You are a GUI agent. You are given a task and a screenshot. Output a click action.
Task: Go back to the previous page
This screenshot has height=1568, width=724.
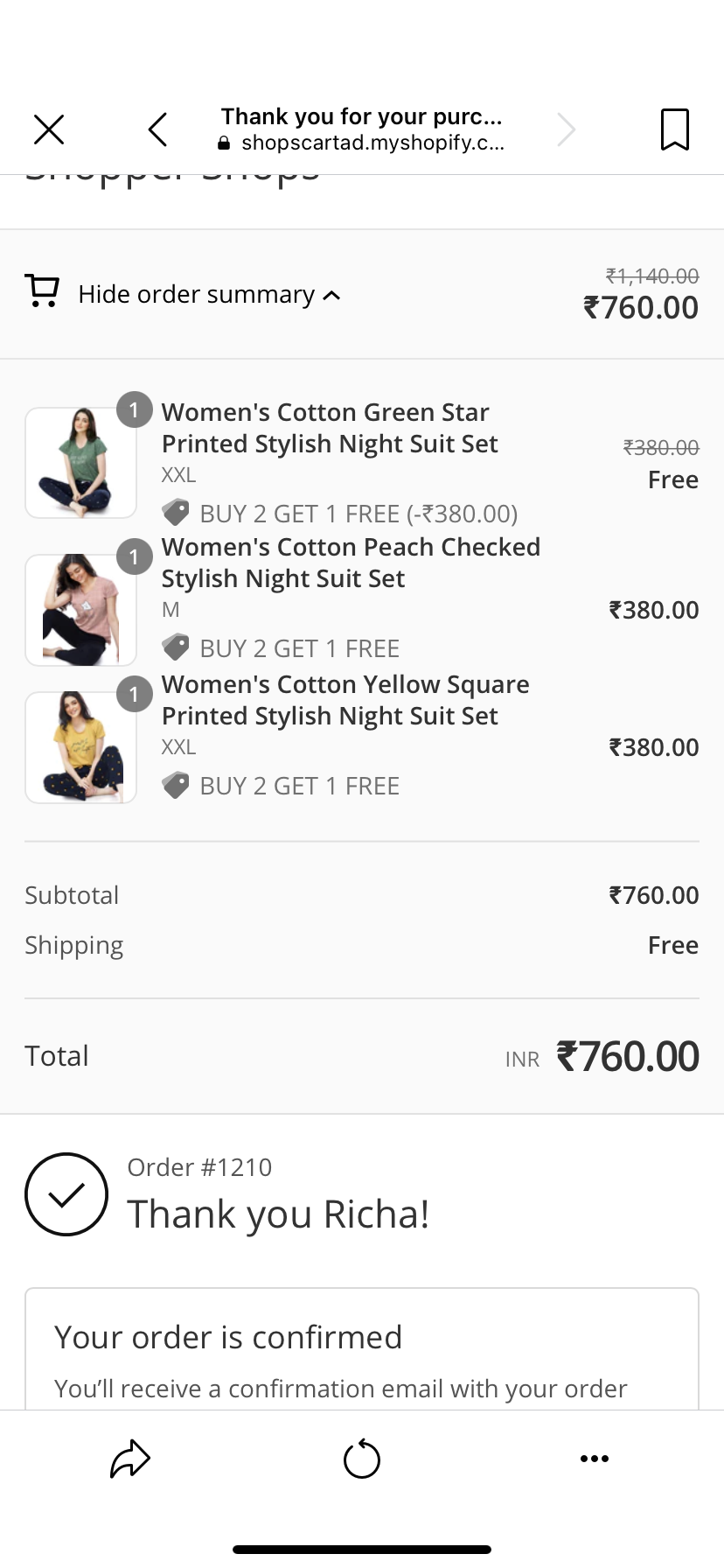pos(158,129)
